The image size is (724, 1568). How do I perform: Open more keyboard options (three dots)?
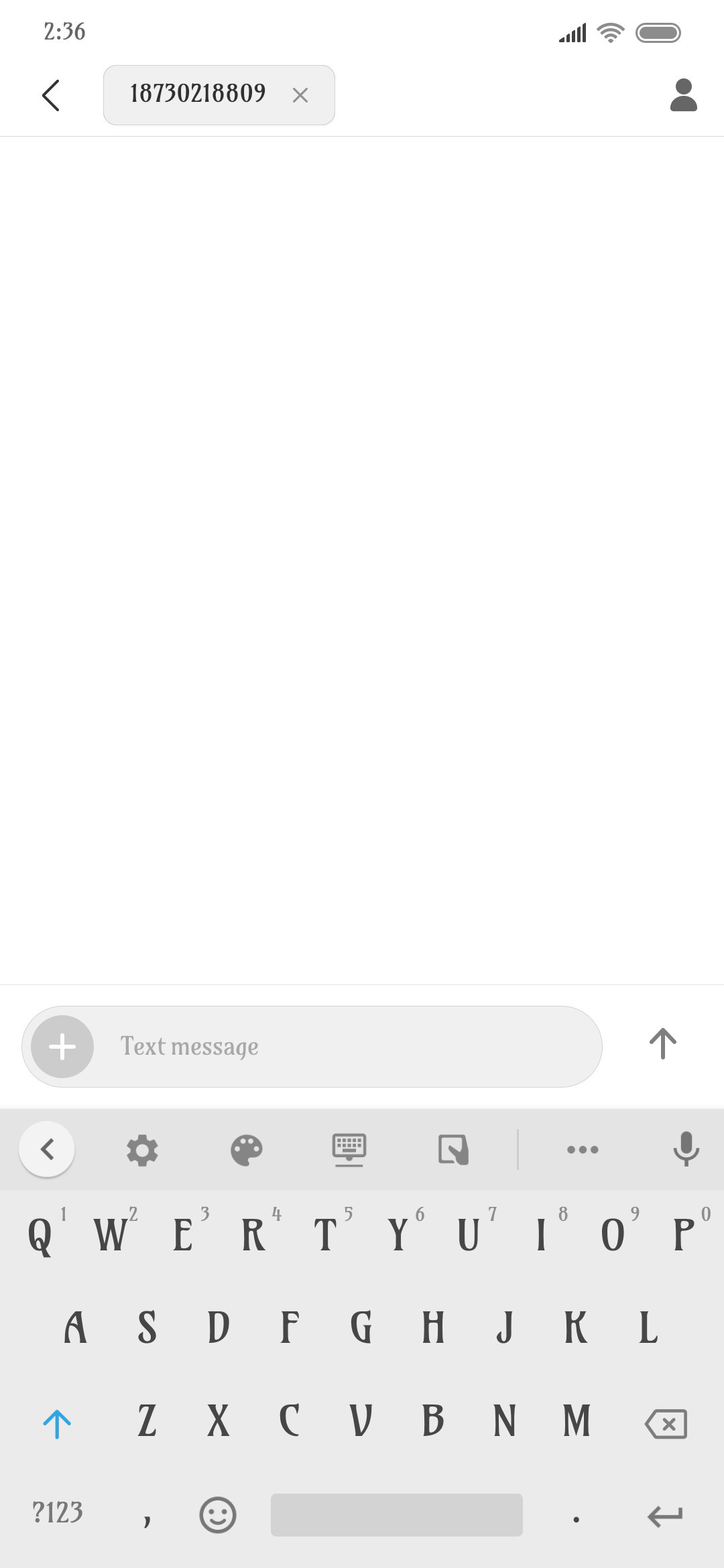coord(583,1150)
